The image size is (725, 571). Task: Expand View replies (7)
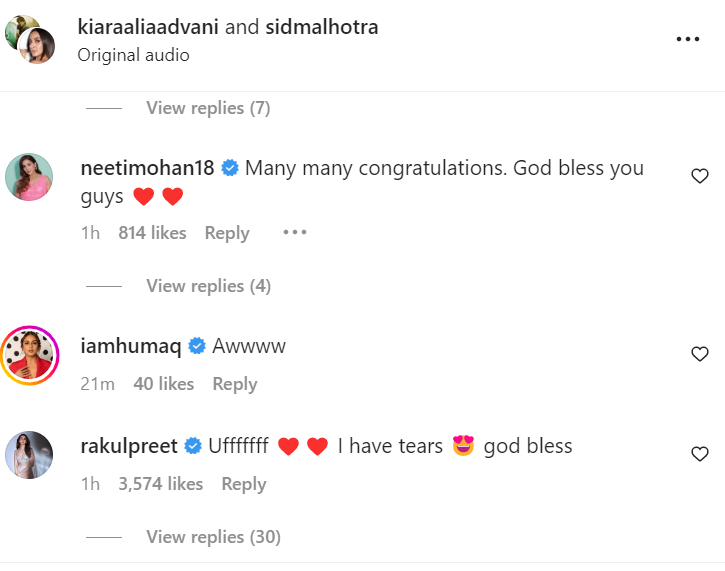tap(208, 108)
